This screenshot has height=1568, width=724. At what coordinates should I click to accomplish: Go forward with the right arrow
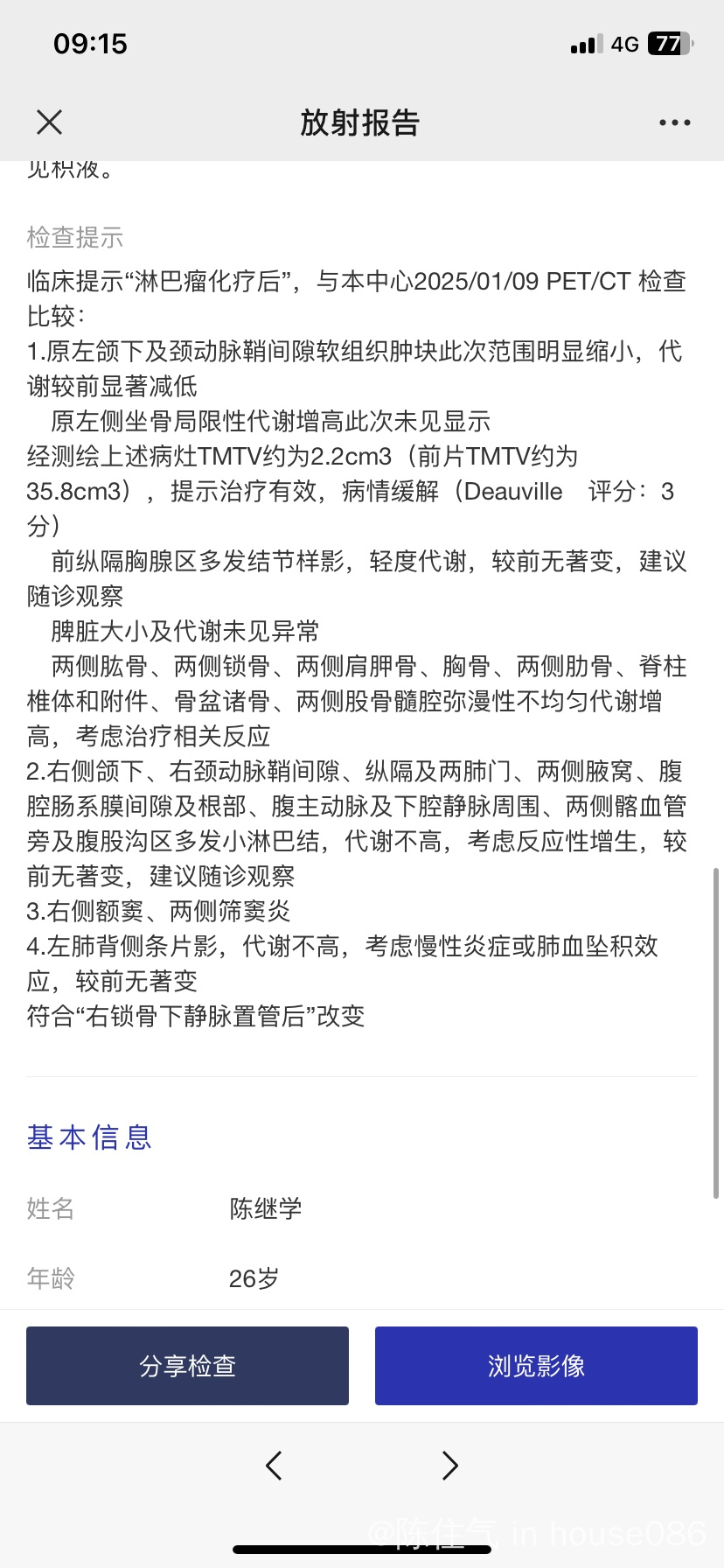449,1465
